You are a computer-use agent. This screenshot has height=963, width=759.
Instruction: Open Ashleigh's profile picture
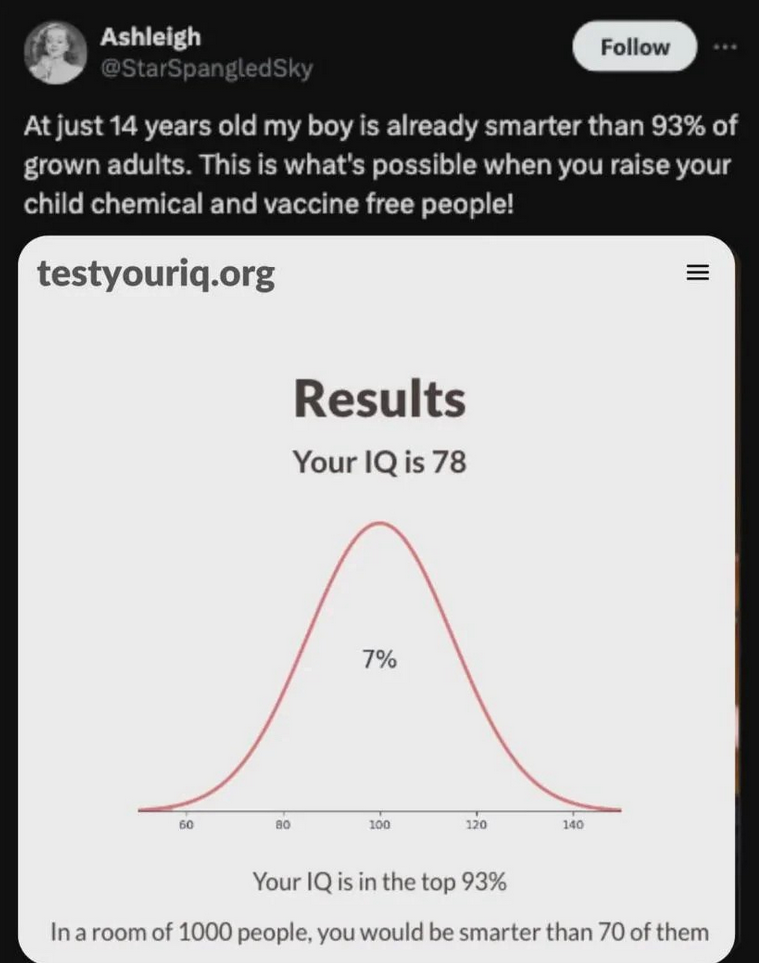tap(54, 52)
